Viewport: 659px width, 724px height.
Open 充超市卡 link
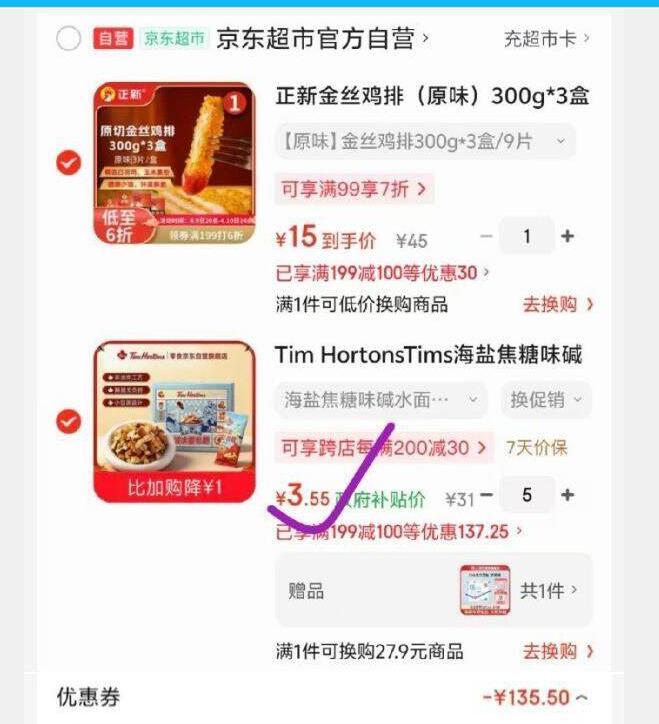tap(546, 39)
